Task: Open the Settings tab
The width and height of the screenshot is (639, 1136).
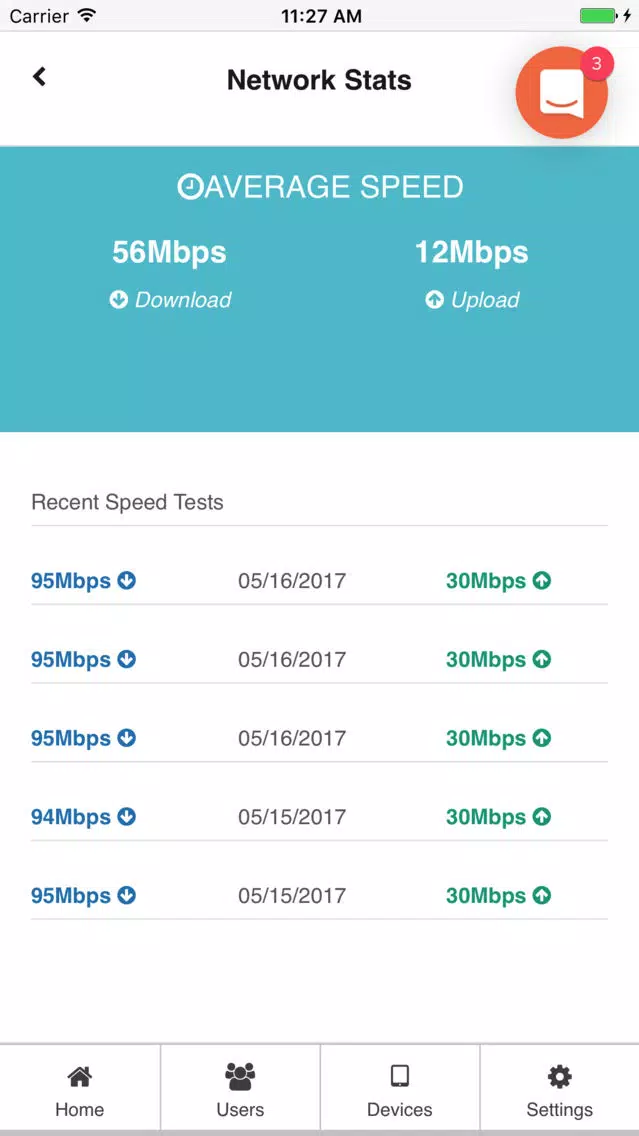Action: click(x=559, y=1090)
